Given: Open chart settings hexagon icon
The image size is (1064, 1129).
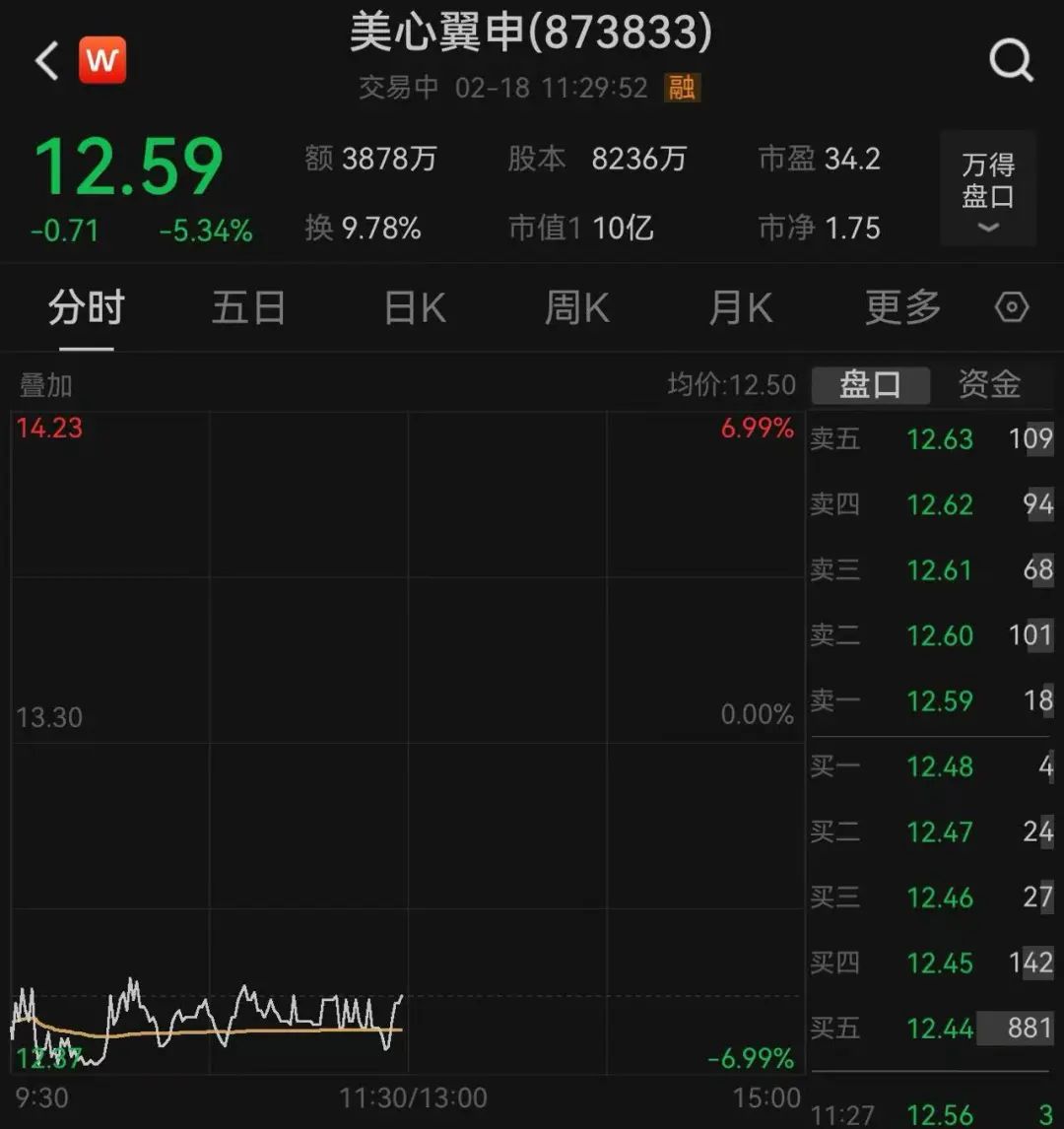Looking at the screenshot, I should 1012,308.
